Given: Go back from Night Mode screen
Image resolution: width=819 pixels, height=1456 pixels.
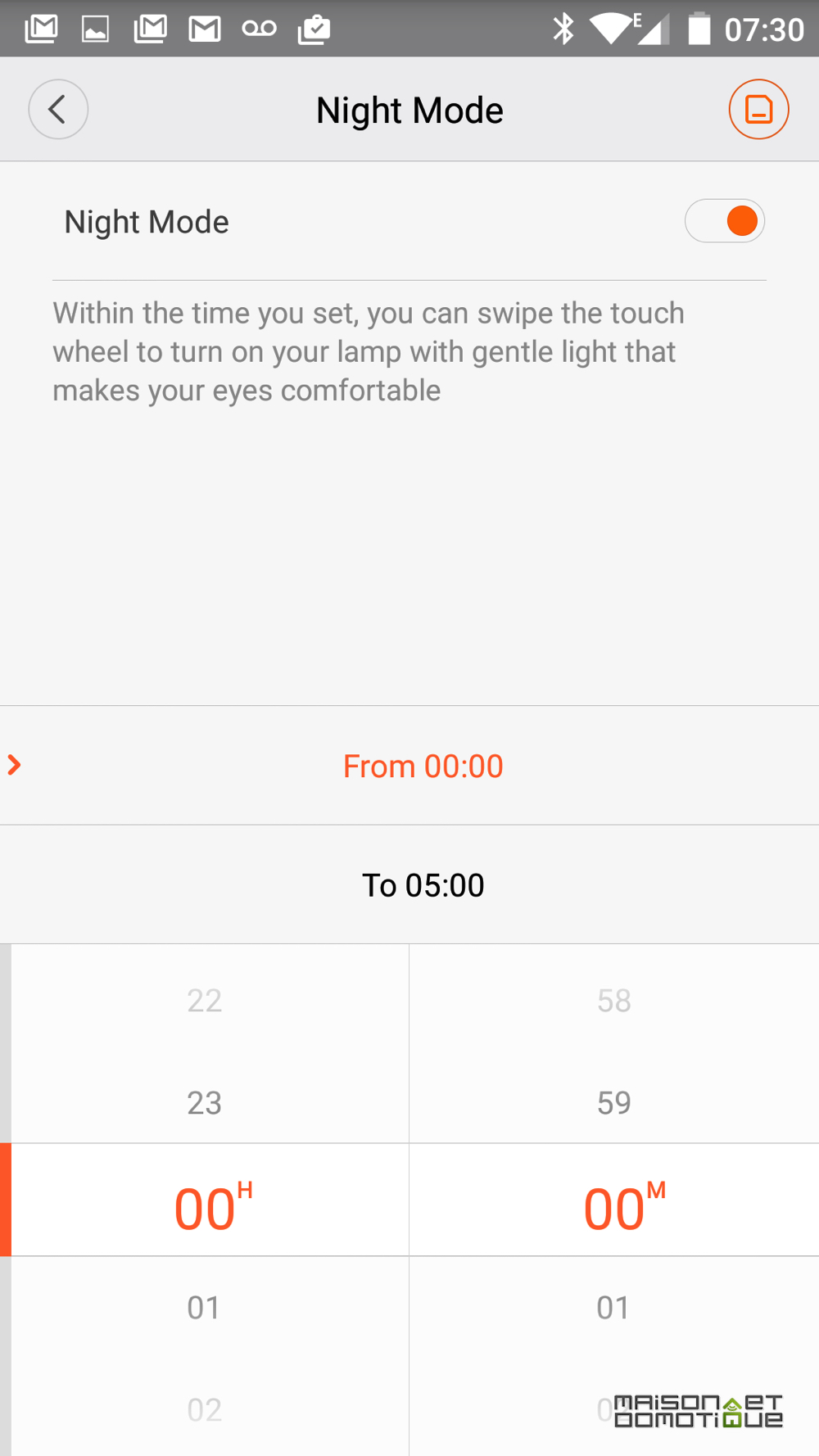Looking at the screenshot, I should [x=58, y=110].
